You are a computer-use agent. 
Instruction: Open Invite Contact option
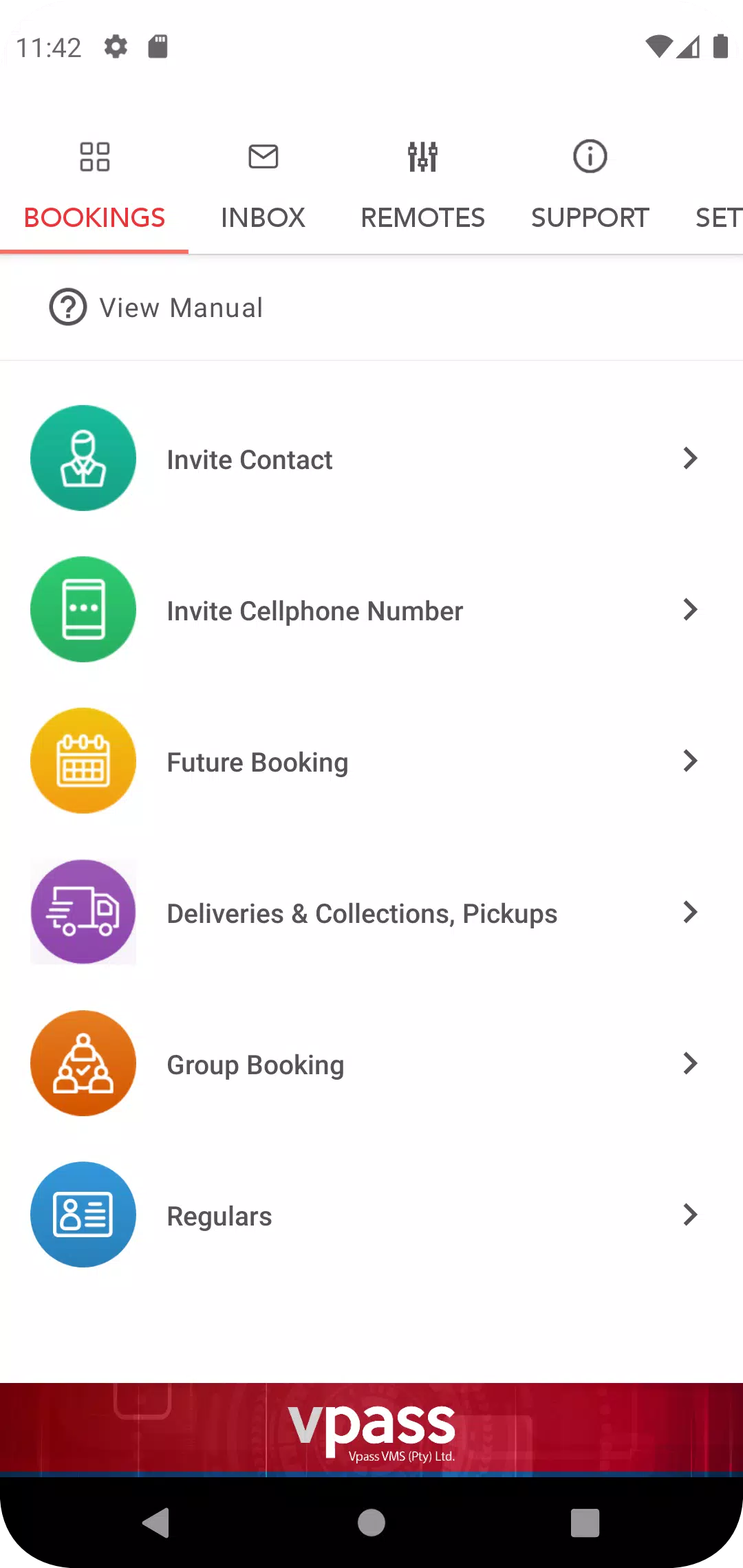(371, 458)
